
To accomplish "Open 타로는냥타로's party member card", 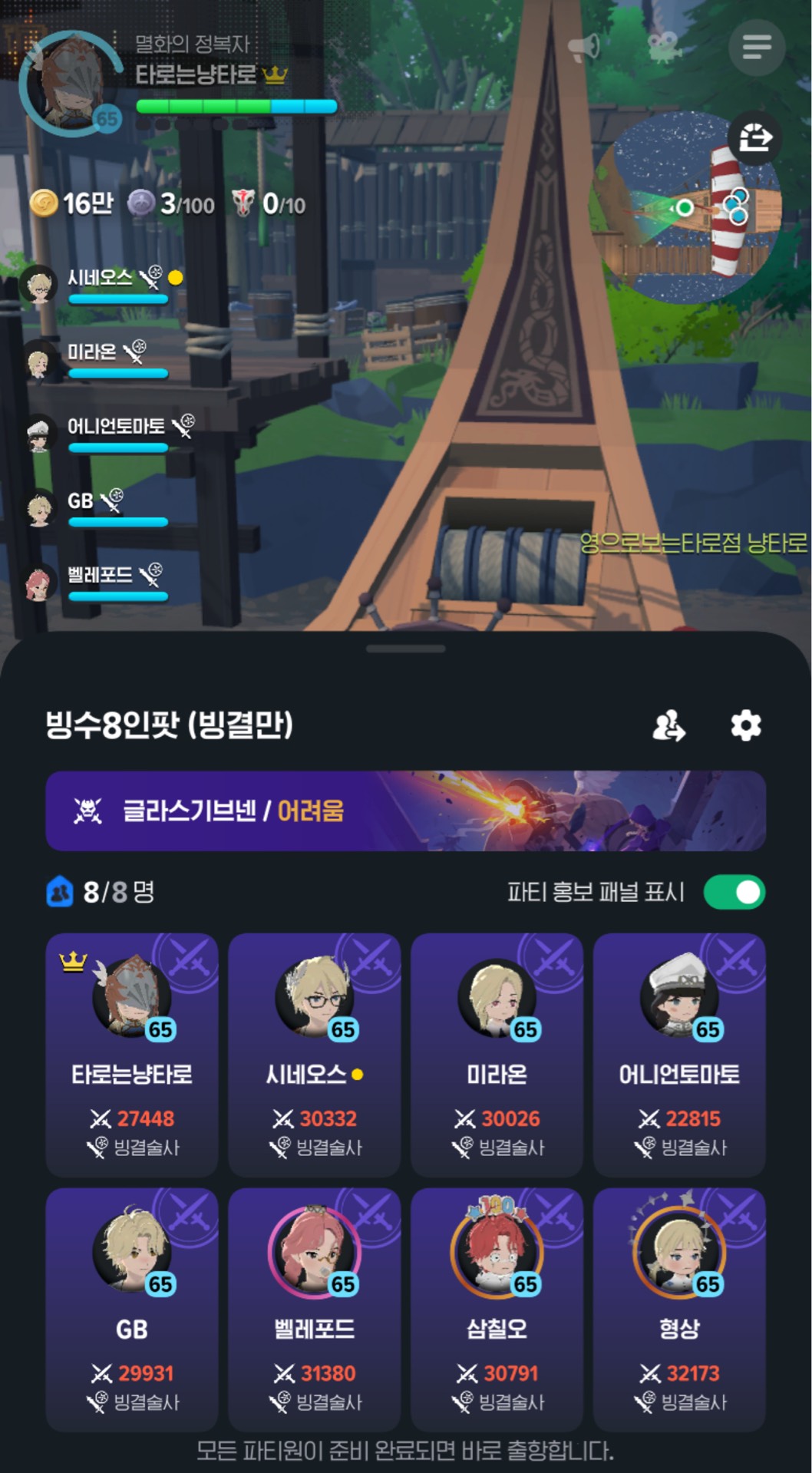I will 132,1054.
